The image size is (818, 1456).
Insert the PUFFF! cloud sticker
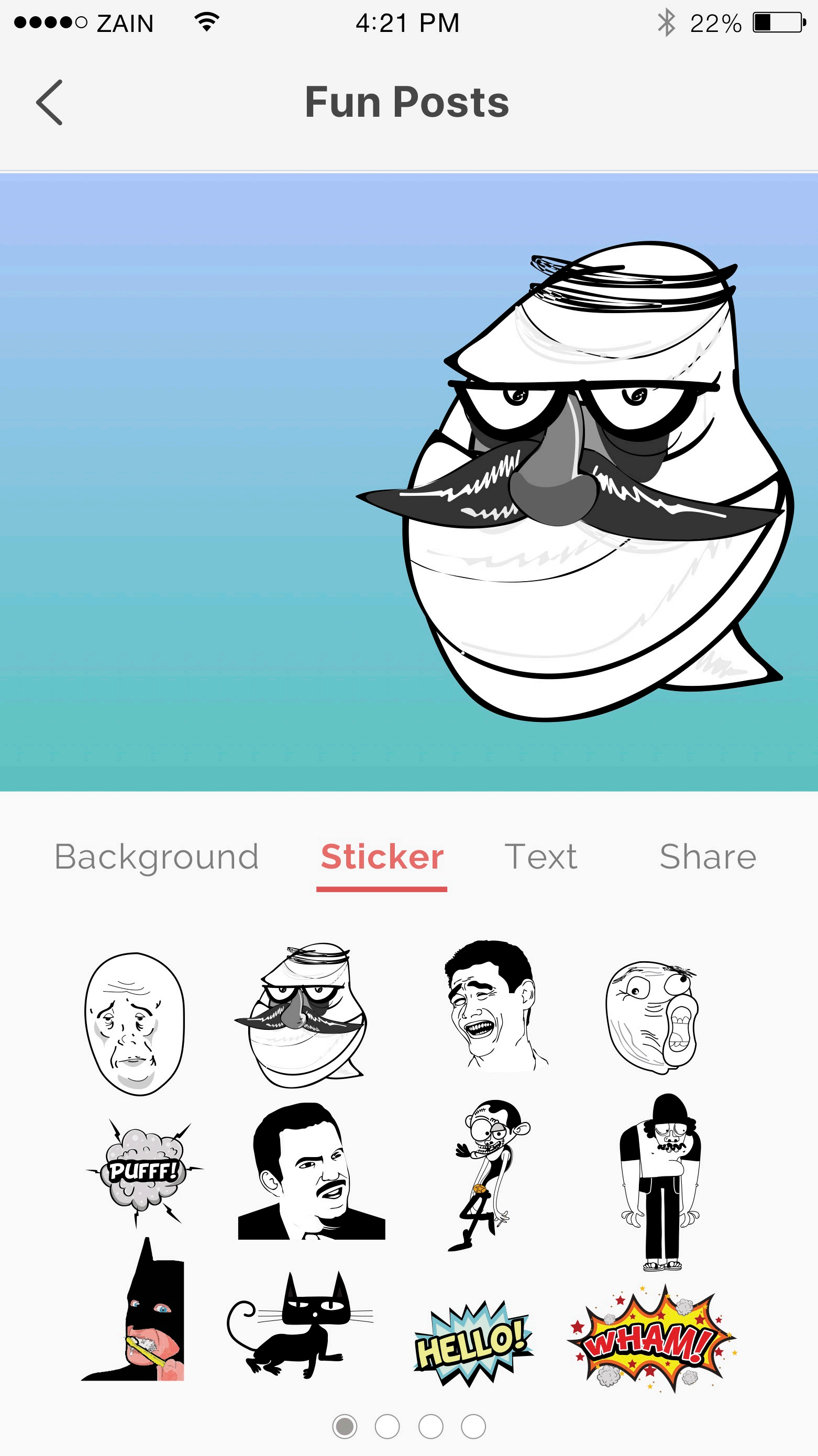tap(143, 1171)
